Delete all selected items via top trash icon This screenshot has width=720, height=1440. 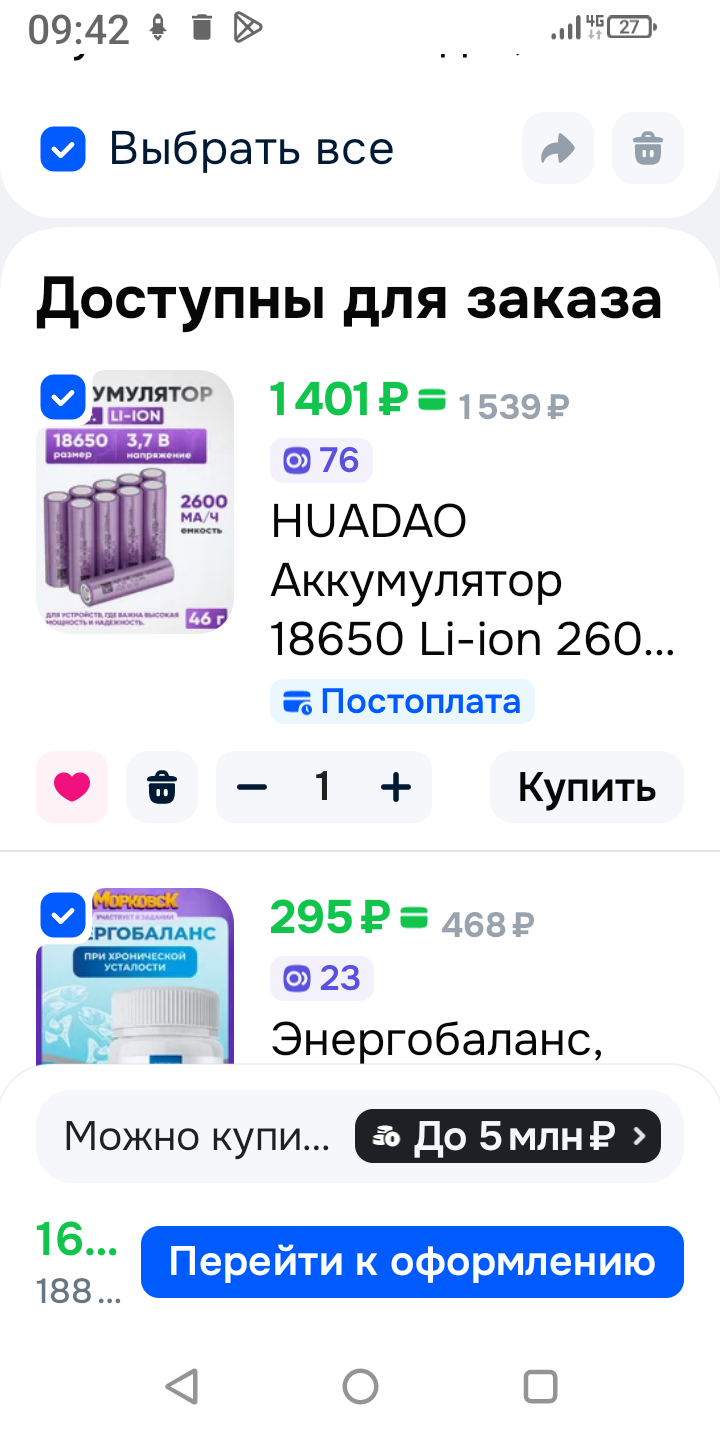click(648, 150)
